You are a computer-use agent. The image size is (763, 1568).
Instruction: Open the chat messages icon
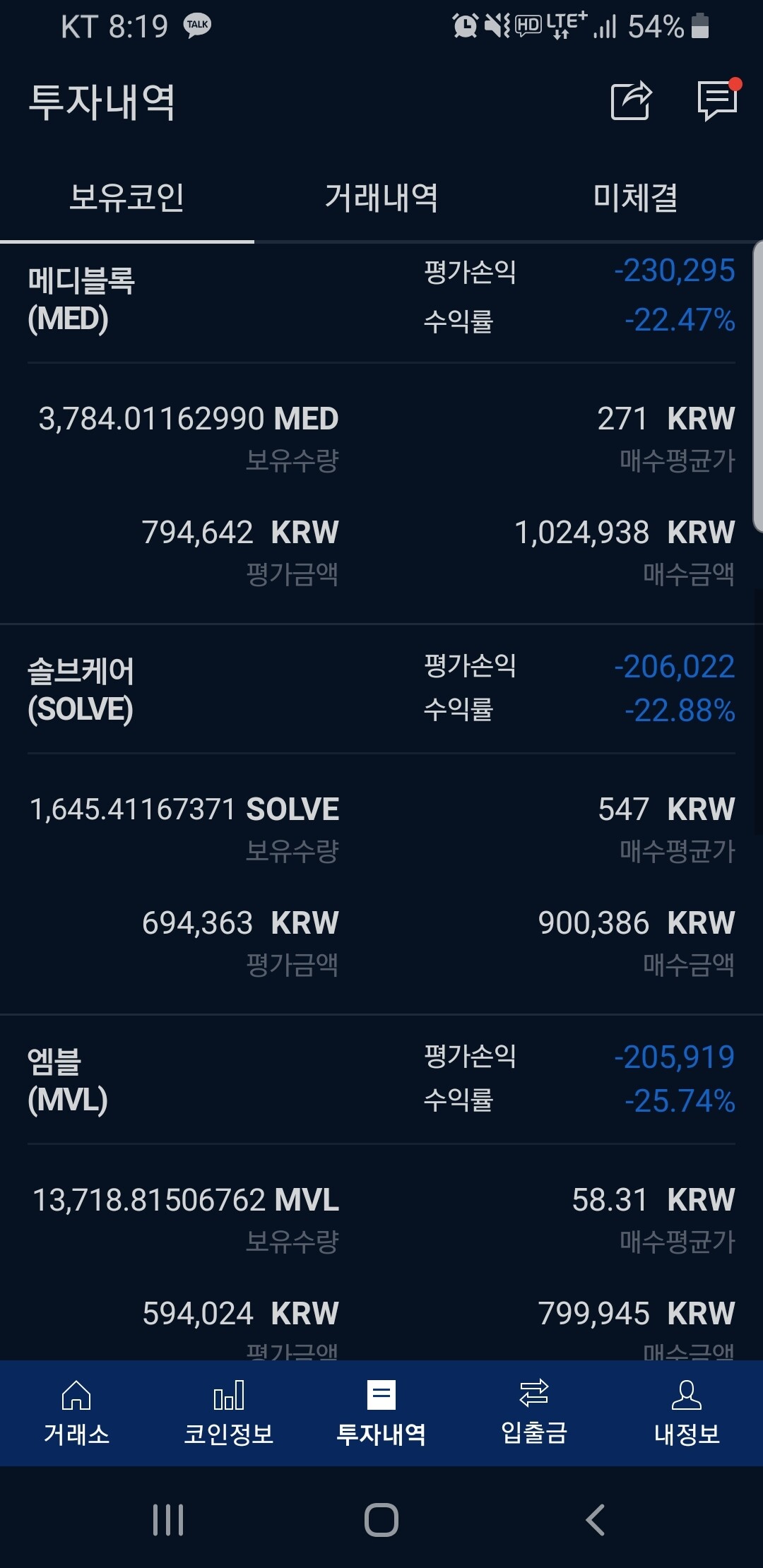coord(717,100)
